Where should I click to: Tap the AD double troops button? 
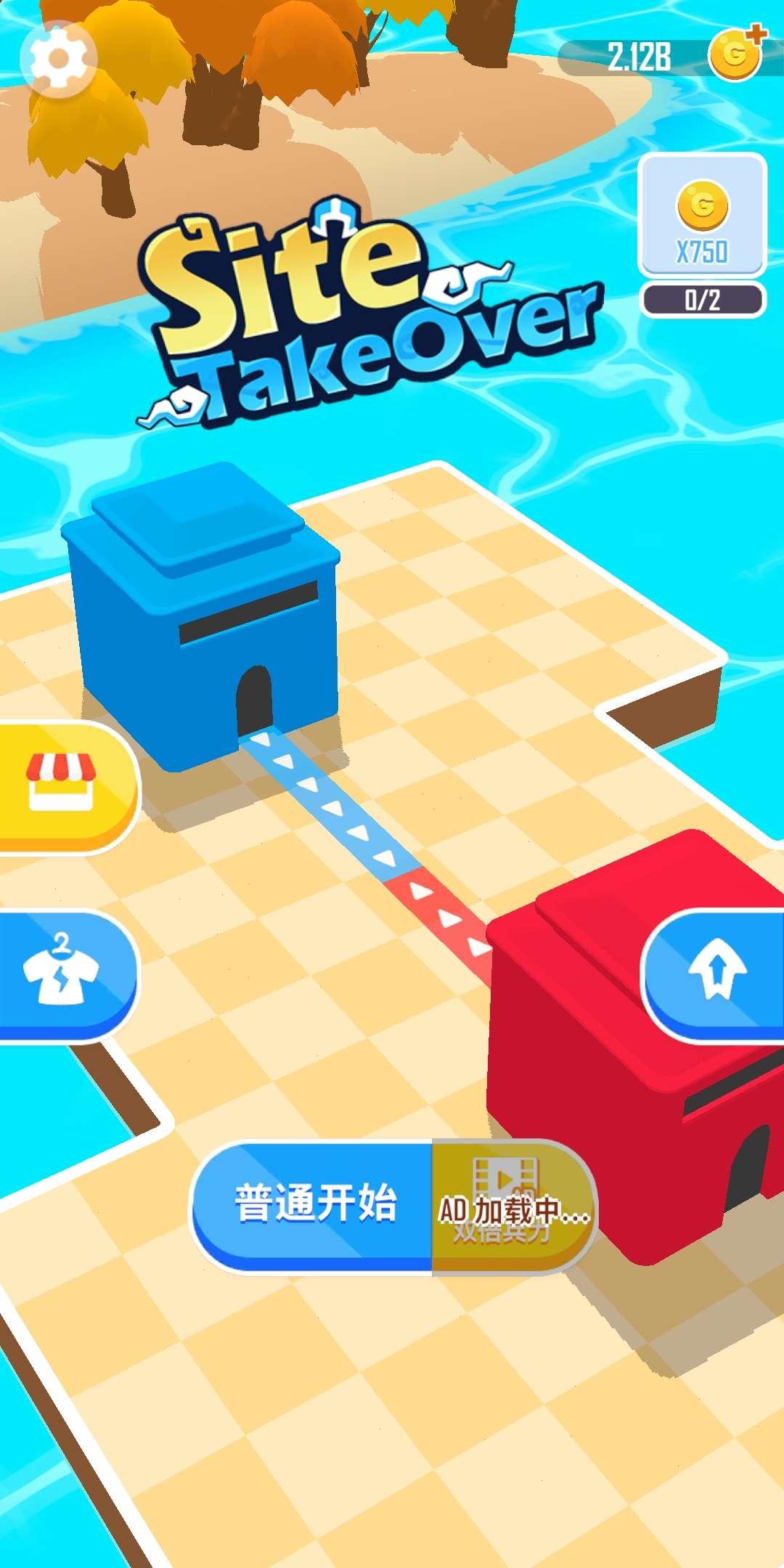[513, 1204]
